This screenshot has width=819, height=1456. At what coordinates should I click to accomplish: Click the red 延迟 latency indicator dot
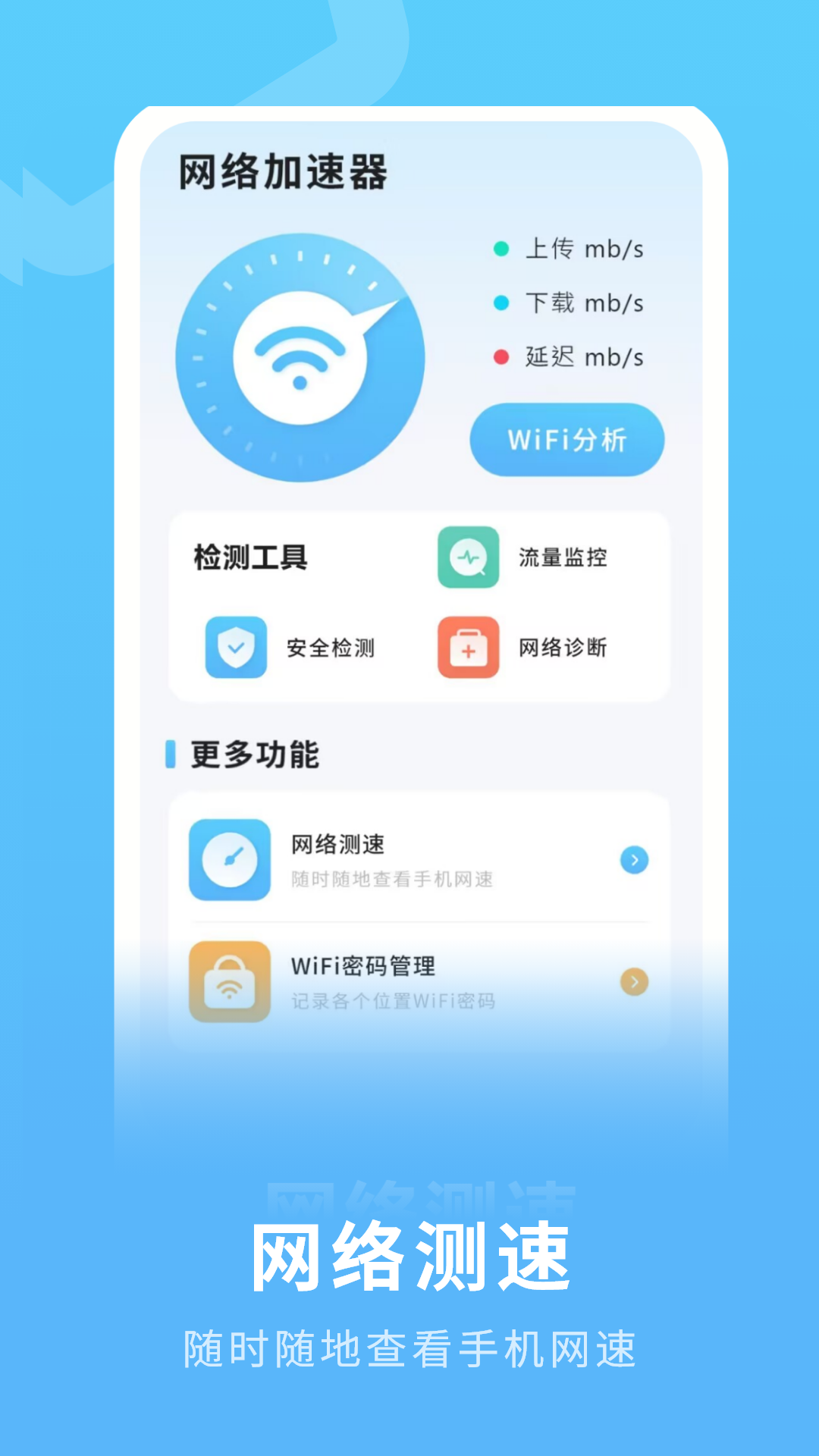pyautogui.click(x=500, y=356)
